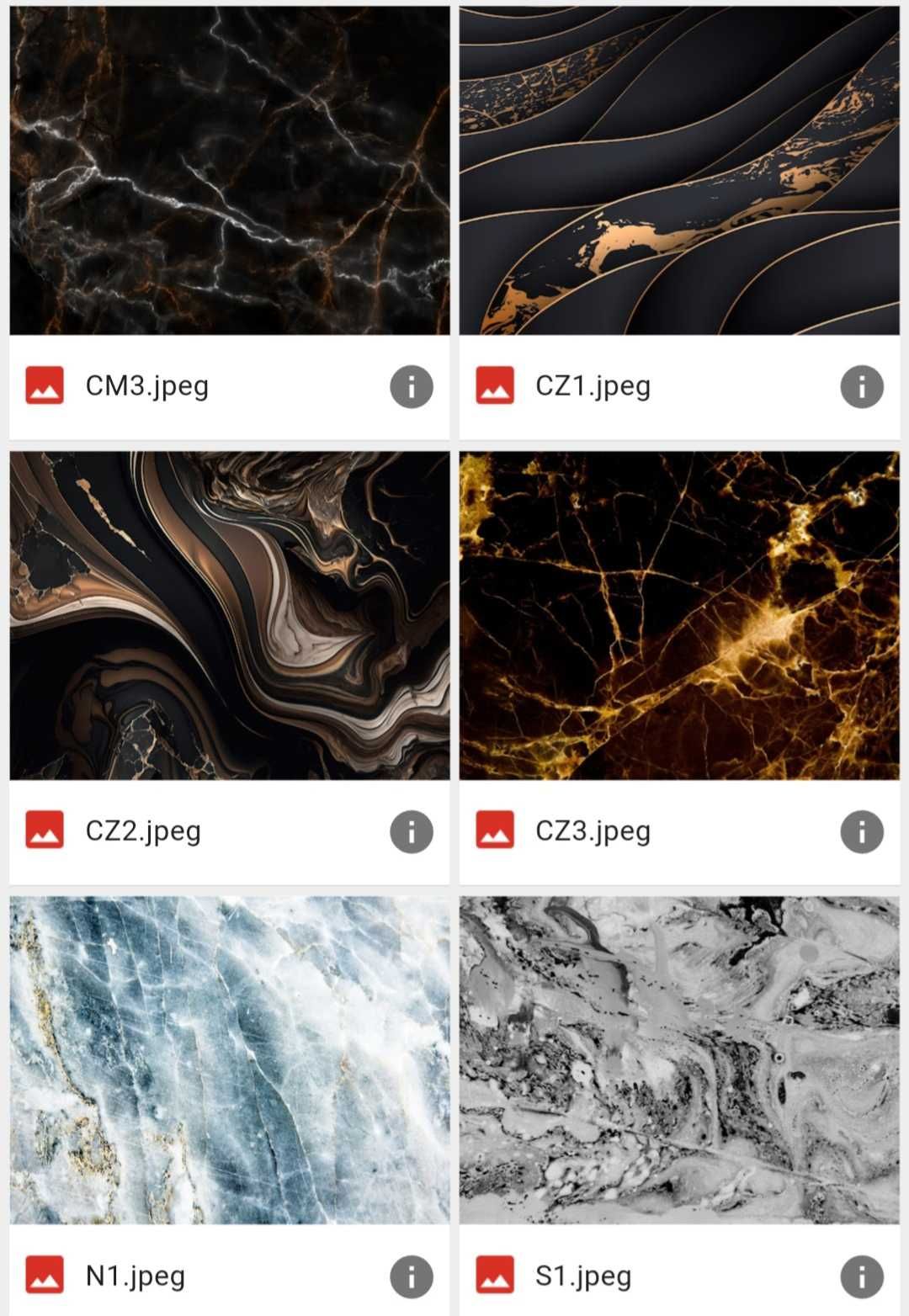The width and height of the screenshot is (909, 1316).
Task: Open the CZ3.jpeg image thumbnail
Action: click(x=679, y=615)
